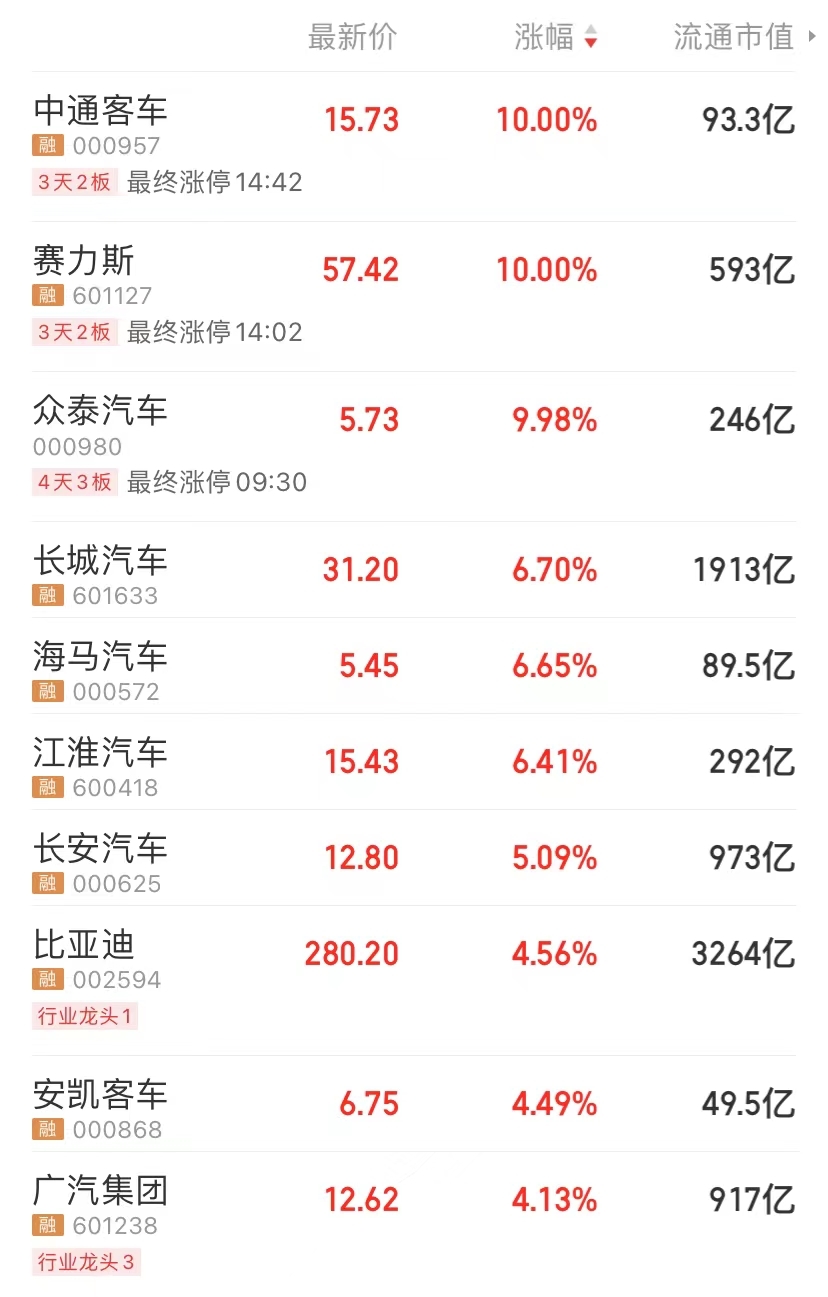Open 中通客车 stock details
The image size is (828, 1297).
pos(101,111)
